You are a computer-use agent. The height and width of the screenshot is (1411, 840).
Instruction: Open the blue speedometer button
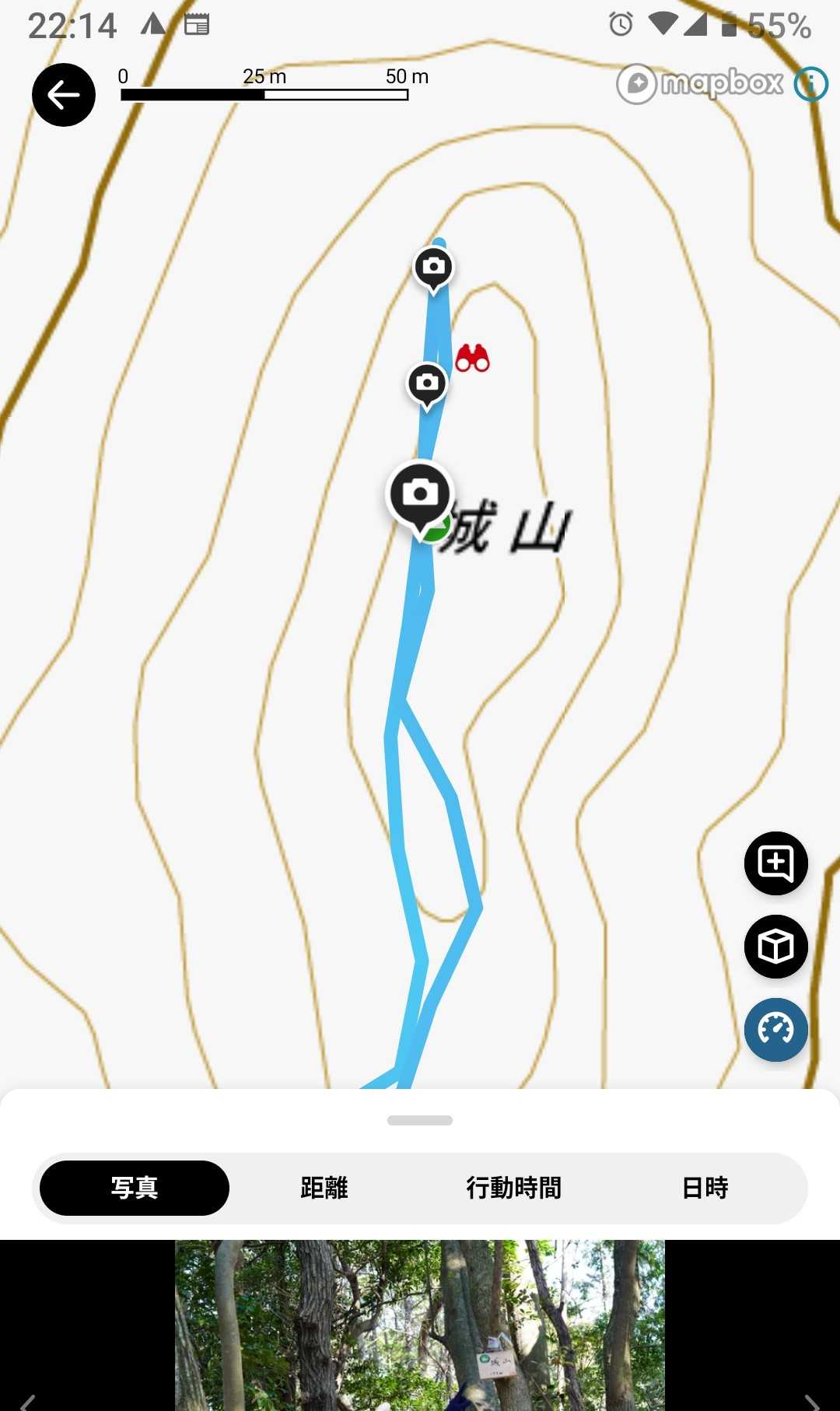[x=775, y=1030]
